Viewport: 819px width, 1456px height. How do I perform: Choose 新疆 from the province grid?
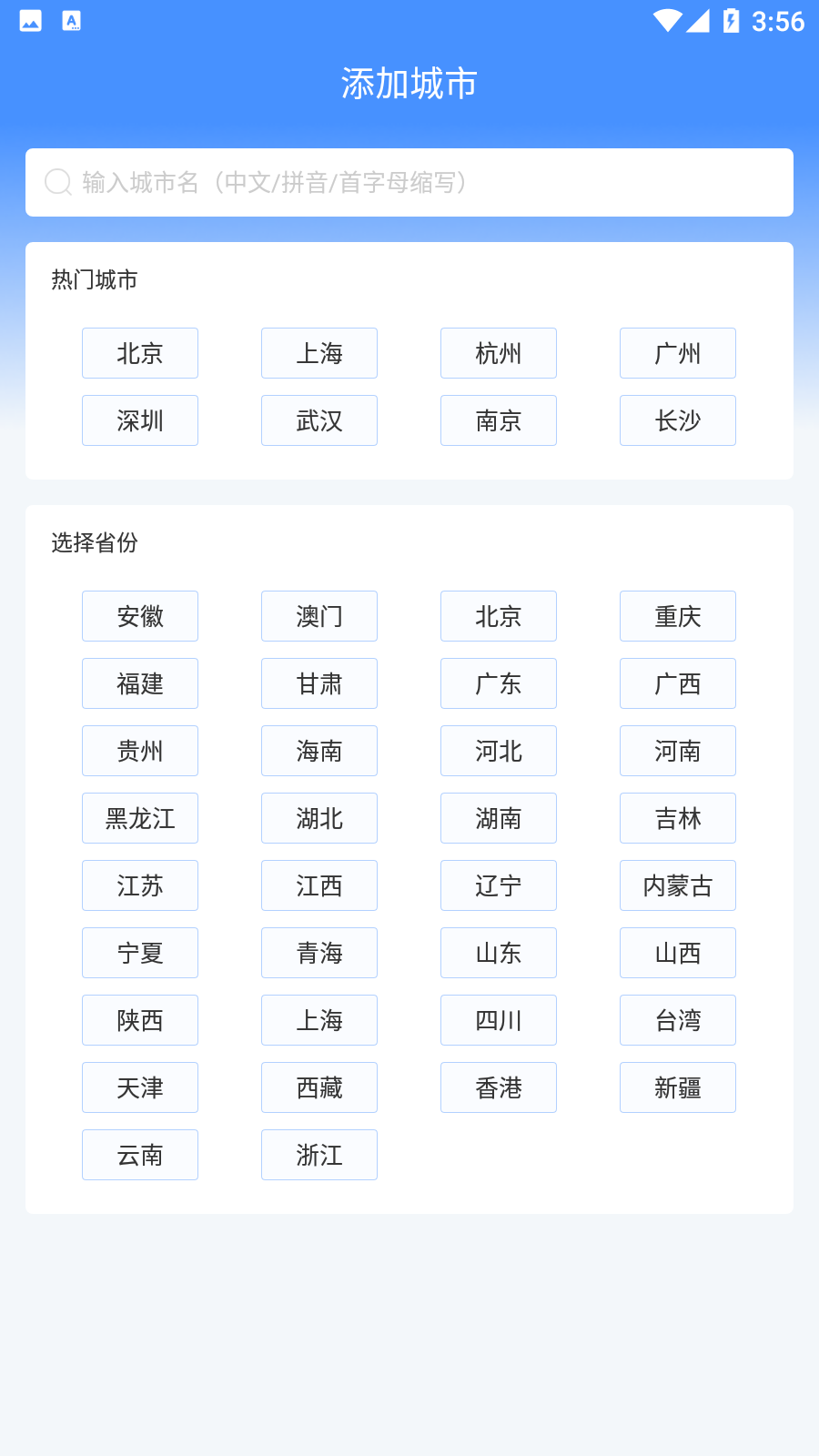pyautogui.click(x=677, y=1087)
